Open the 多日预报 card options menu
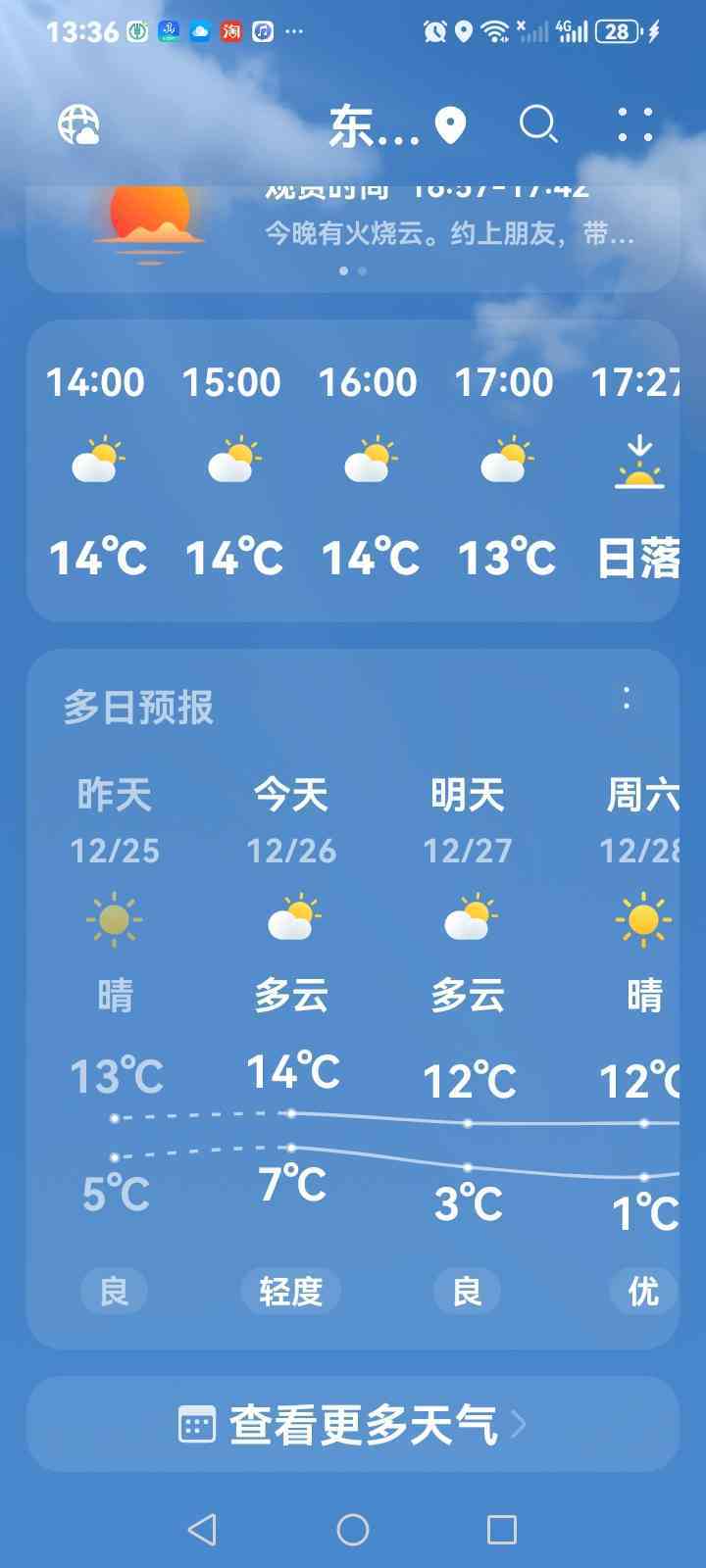The height and width of the screenshot is (1568, 706). 627,699
